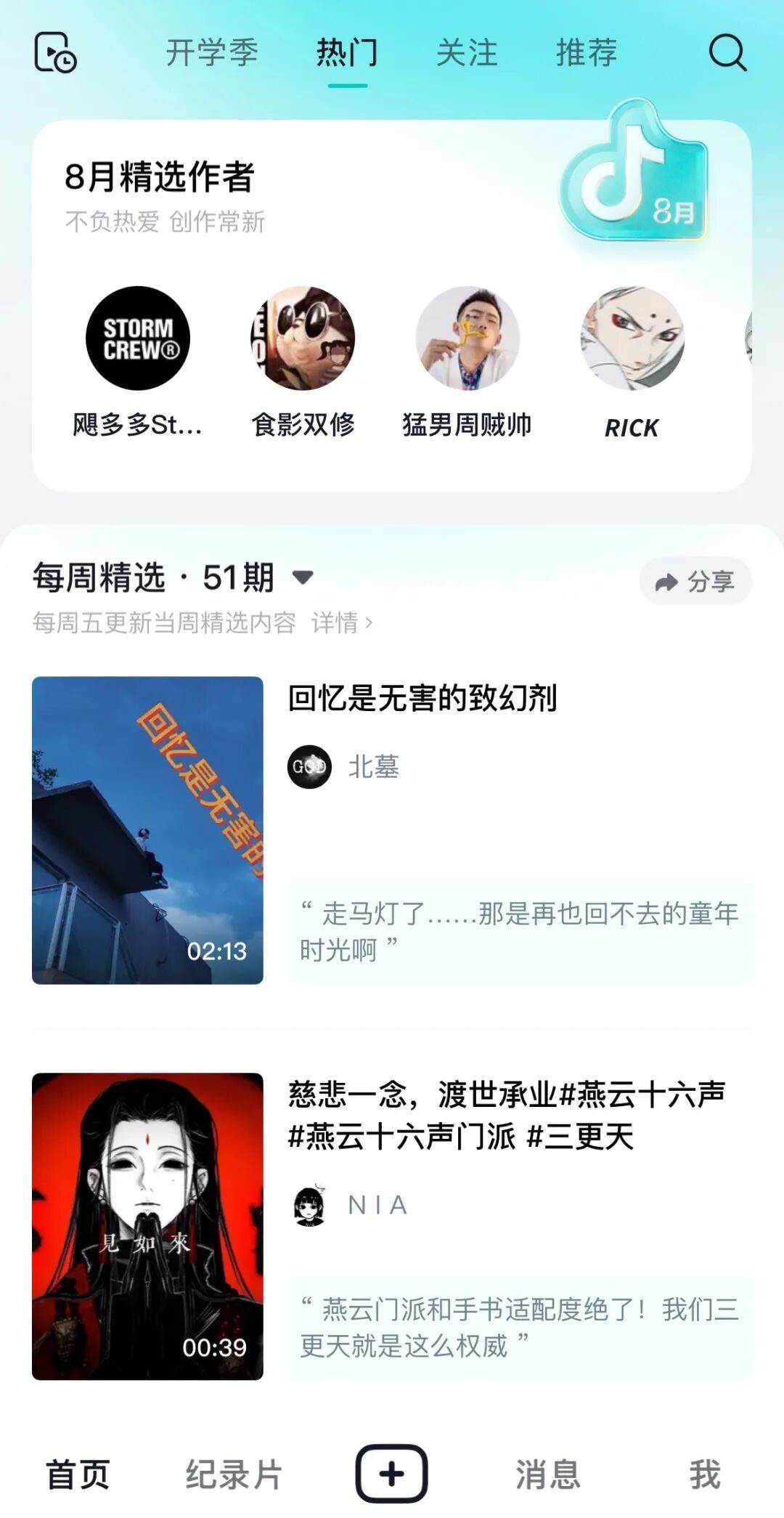This screenshot has width=784, height=1518.
Task: Tap the plus button to create
Action: point(391,1474)
